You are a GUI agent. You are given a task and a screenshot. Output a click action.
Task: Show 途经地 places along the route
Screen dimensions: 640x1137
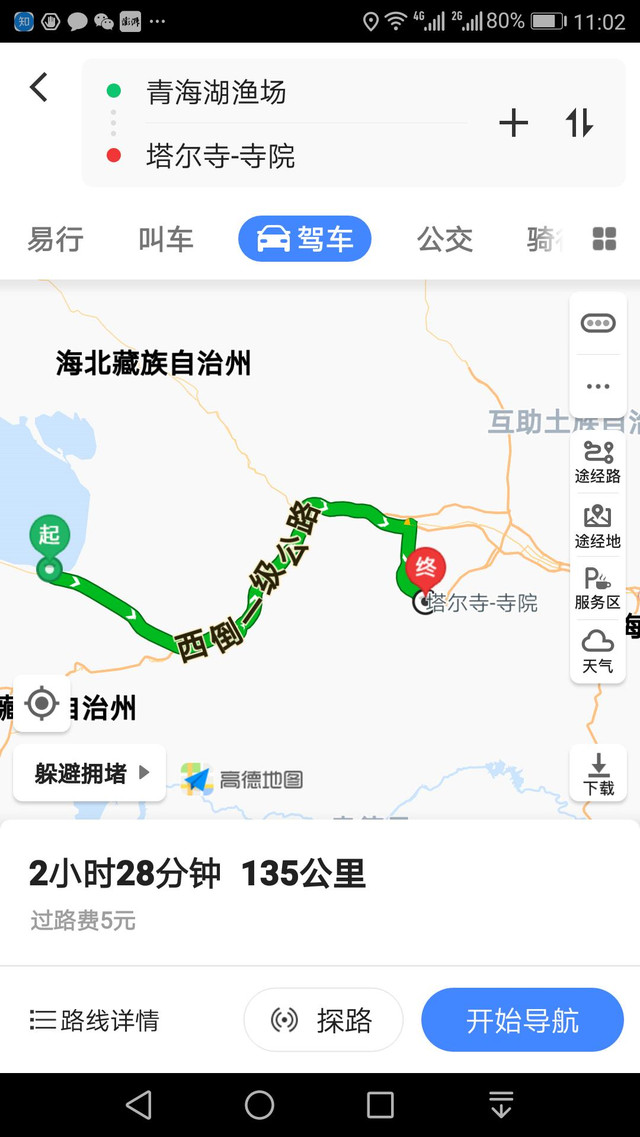click(598, 526)
